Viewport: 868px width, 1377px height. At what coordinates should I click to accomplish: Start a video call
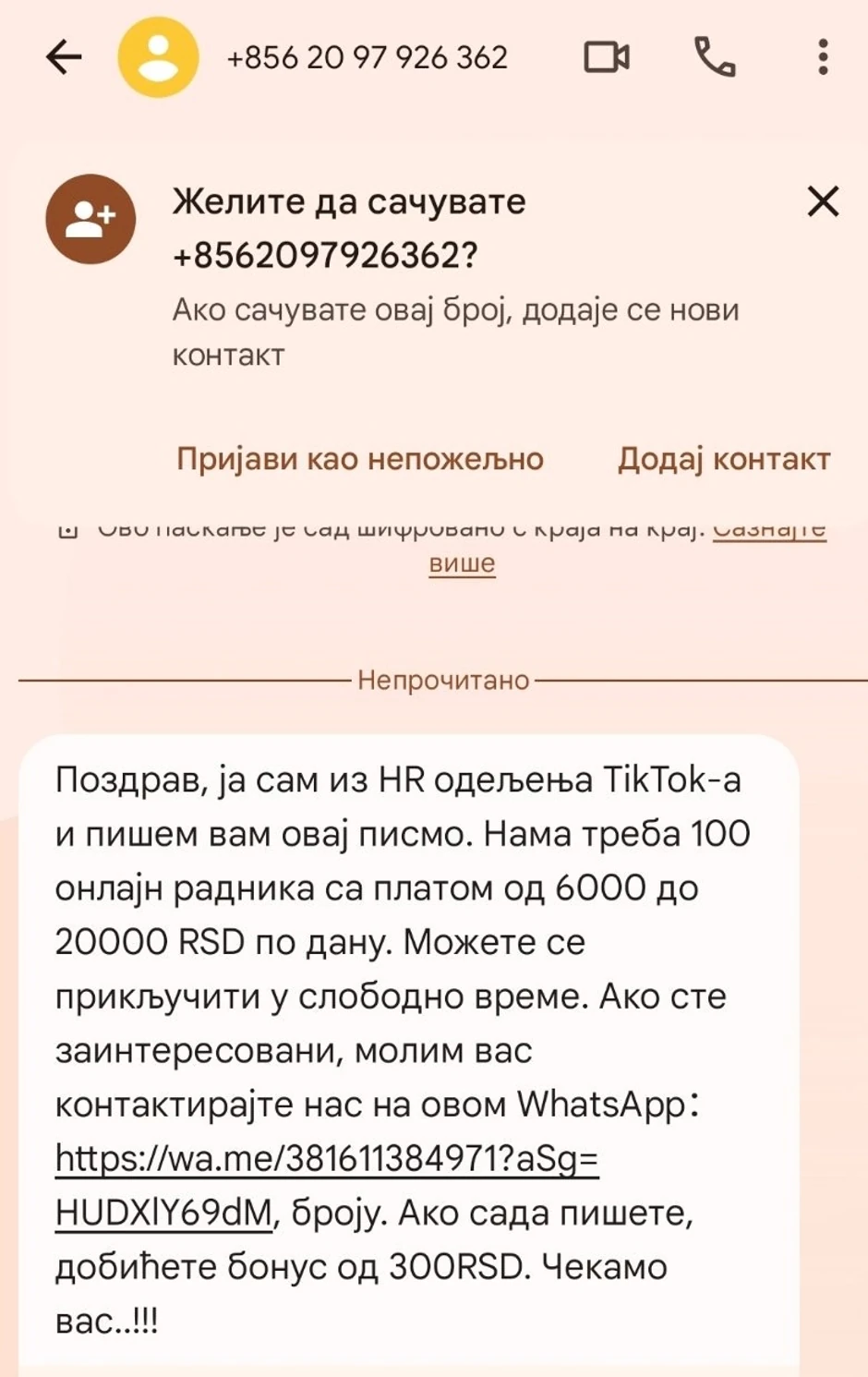[x=607, y=57]
